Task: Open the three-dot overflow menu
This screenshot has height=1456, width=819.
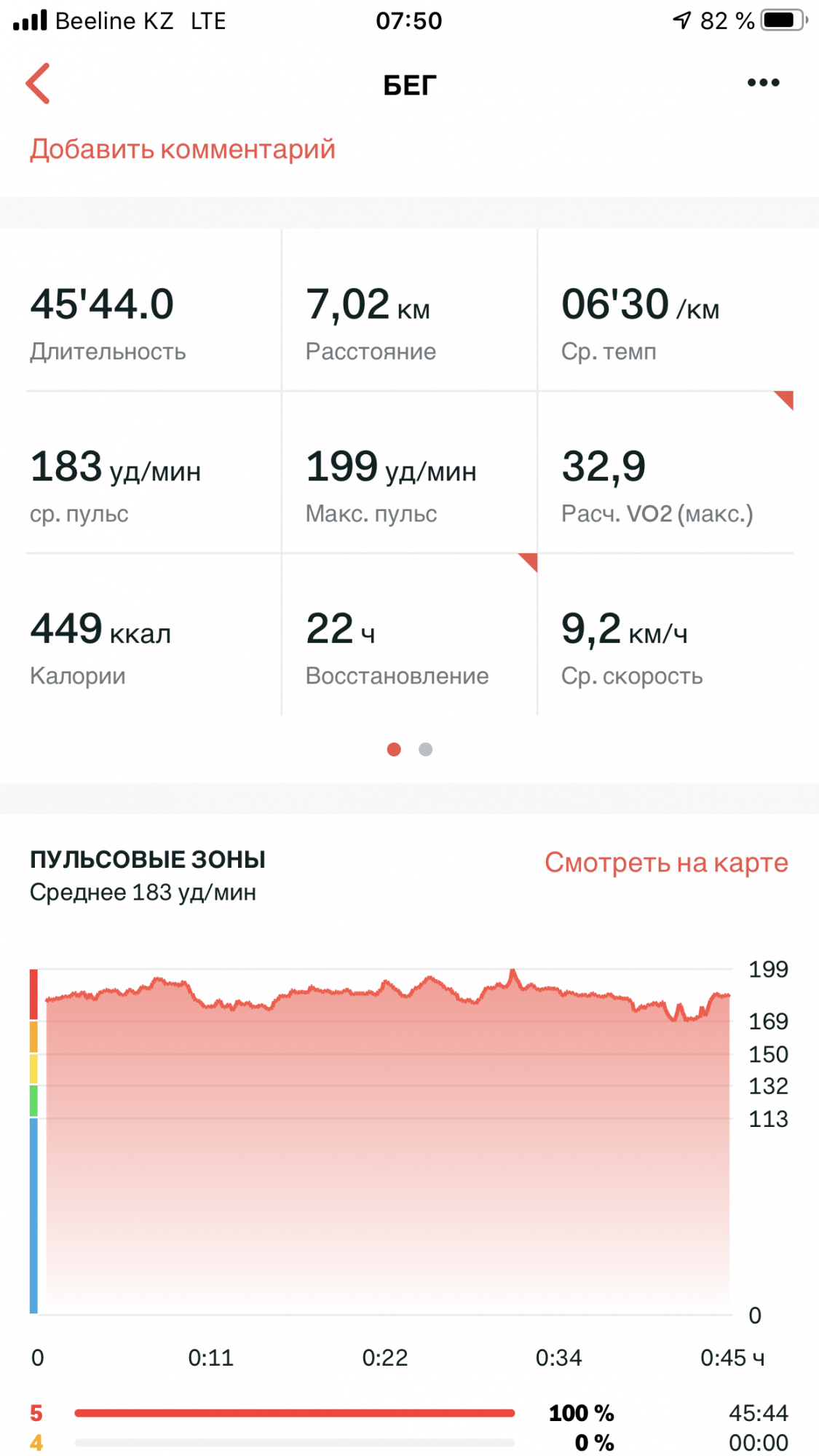Action: (x=763, y=83)
